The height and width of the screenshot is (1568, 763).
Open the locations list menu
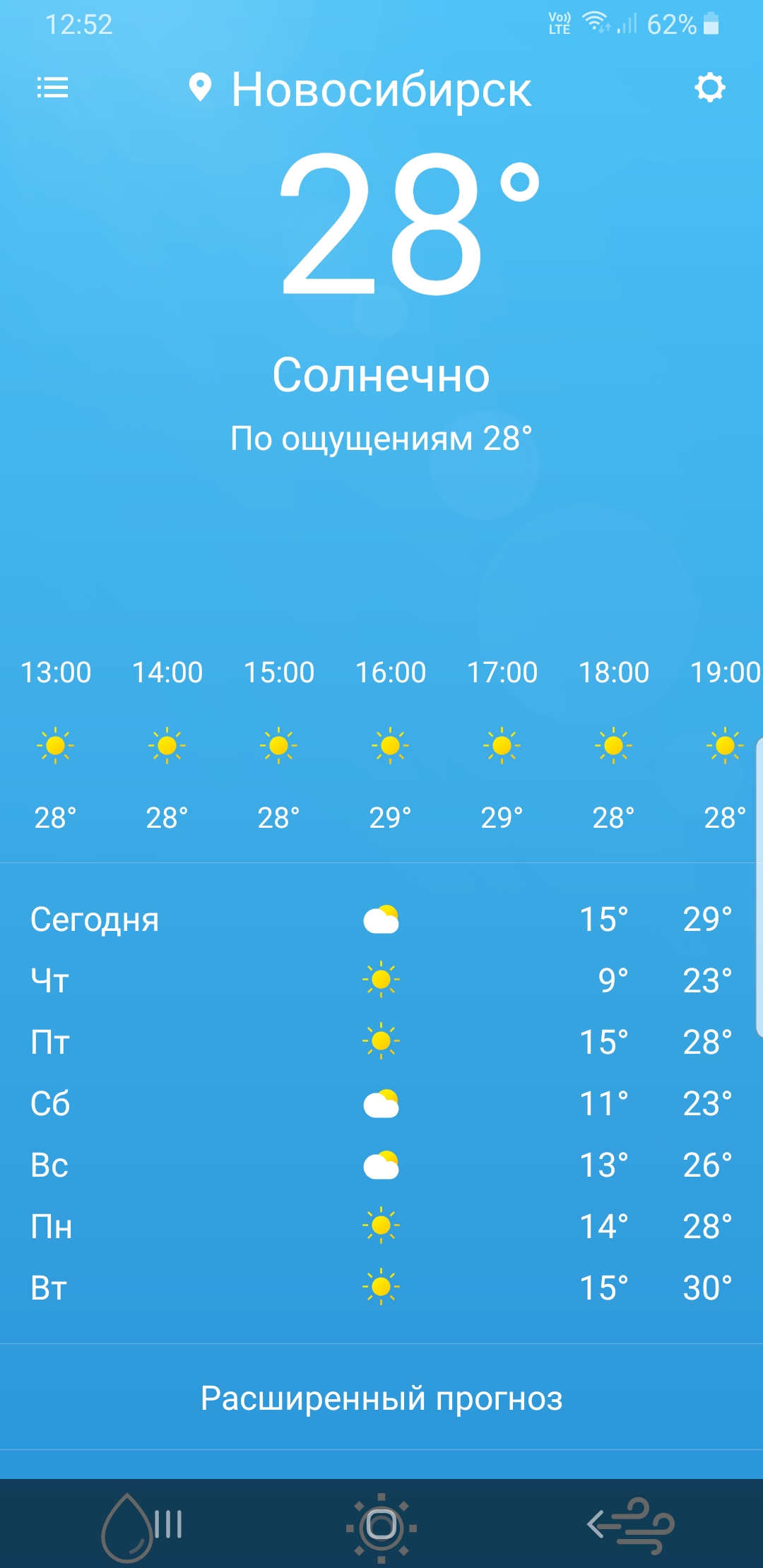click(x=52, y=88)
